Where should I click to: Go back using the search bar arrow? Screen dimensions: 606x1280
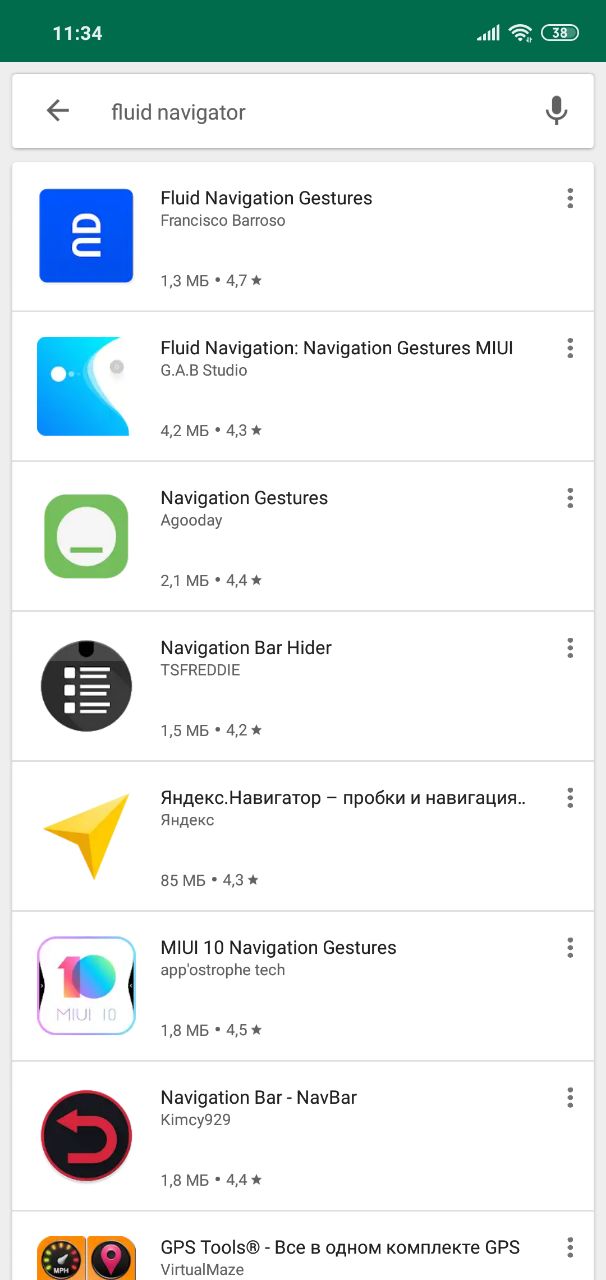point(58,111)
